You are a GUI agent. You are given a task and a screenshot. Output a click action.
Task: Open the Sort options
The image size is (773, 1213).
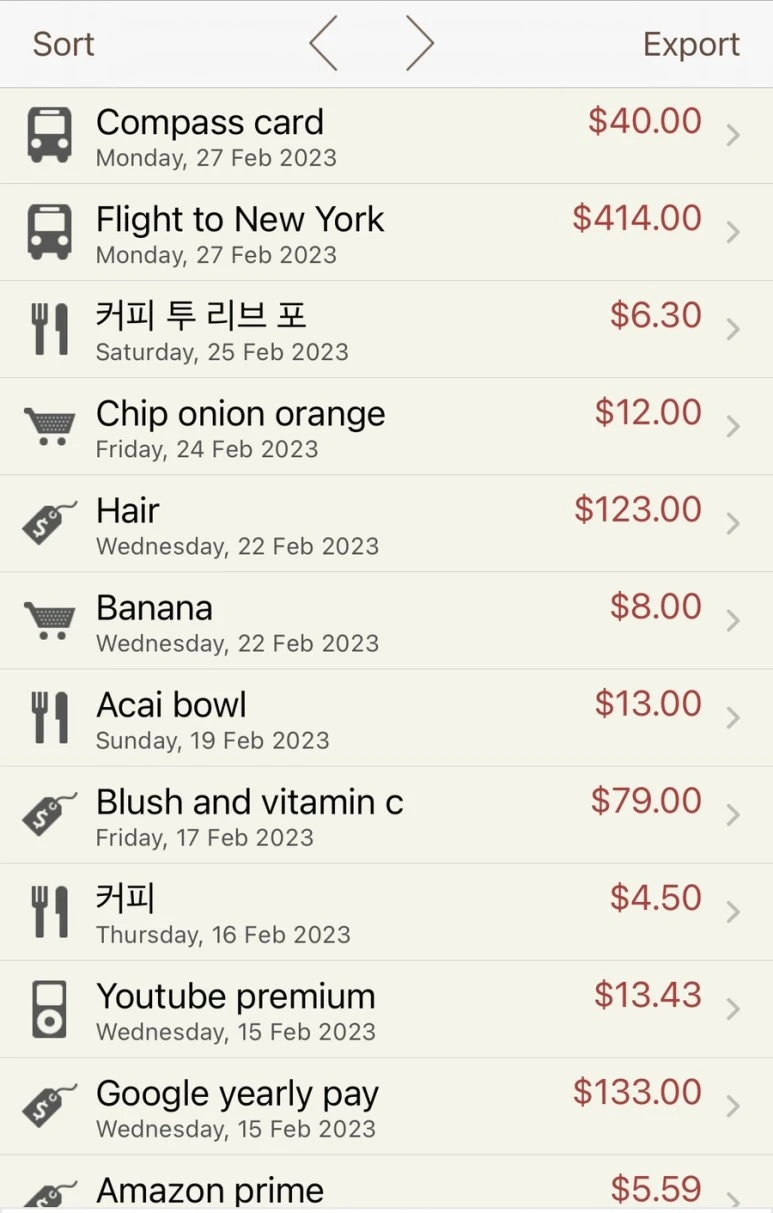click(x=63, y=44)
